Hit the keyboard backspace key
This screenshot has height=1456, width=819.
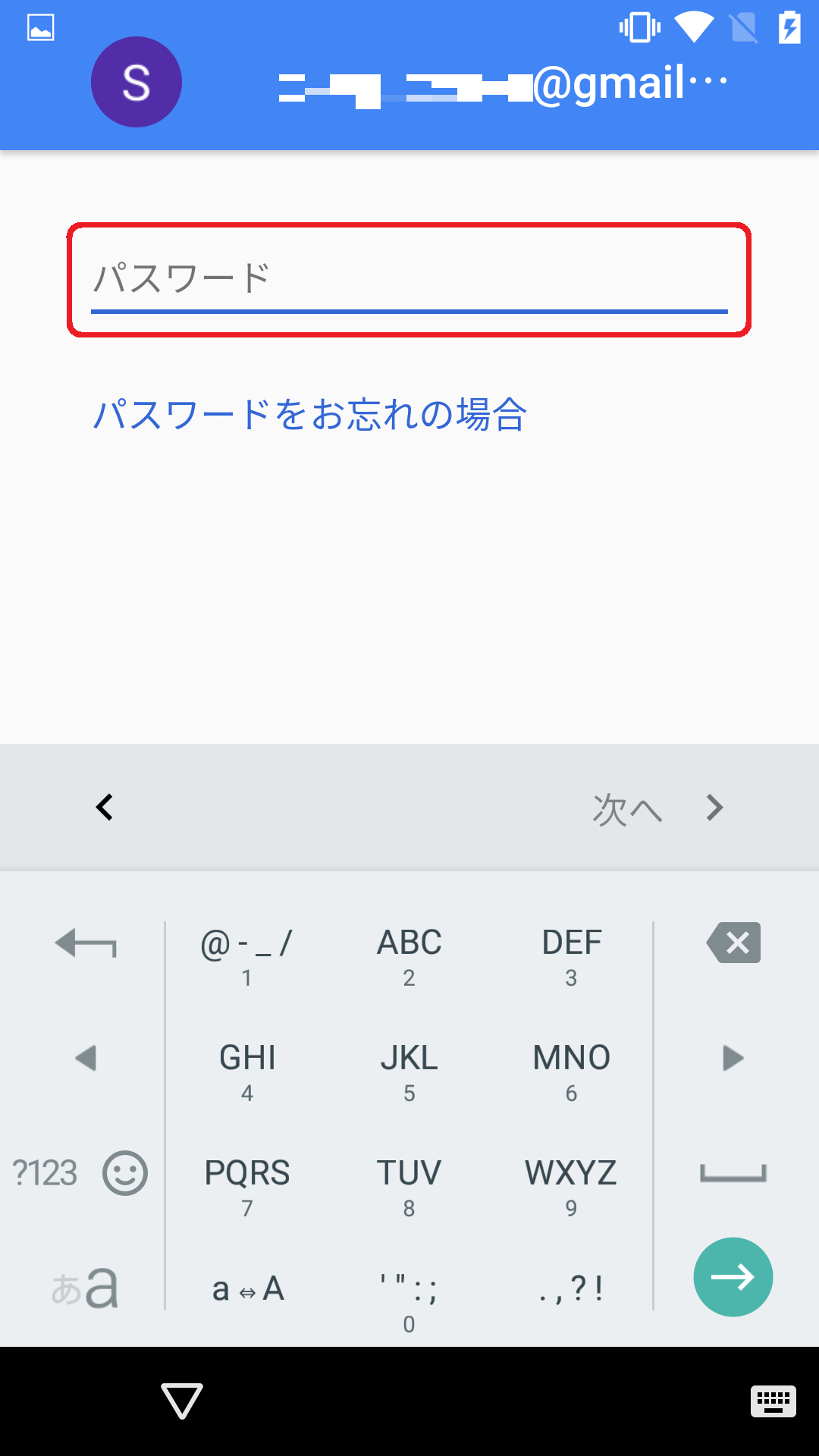[x=733, y=943]
